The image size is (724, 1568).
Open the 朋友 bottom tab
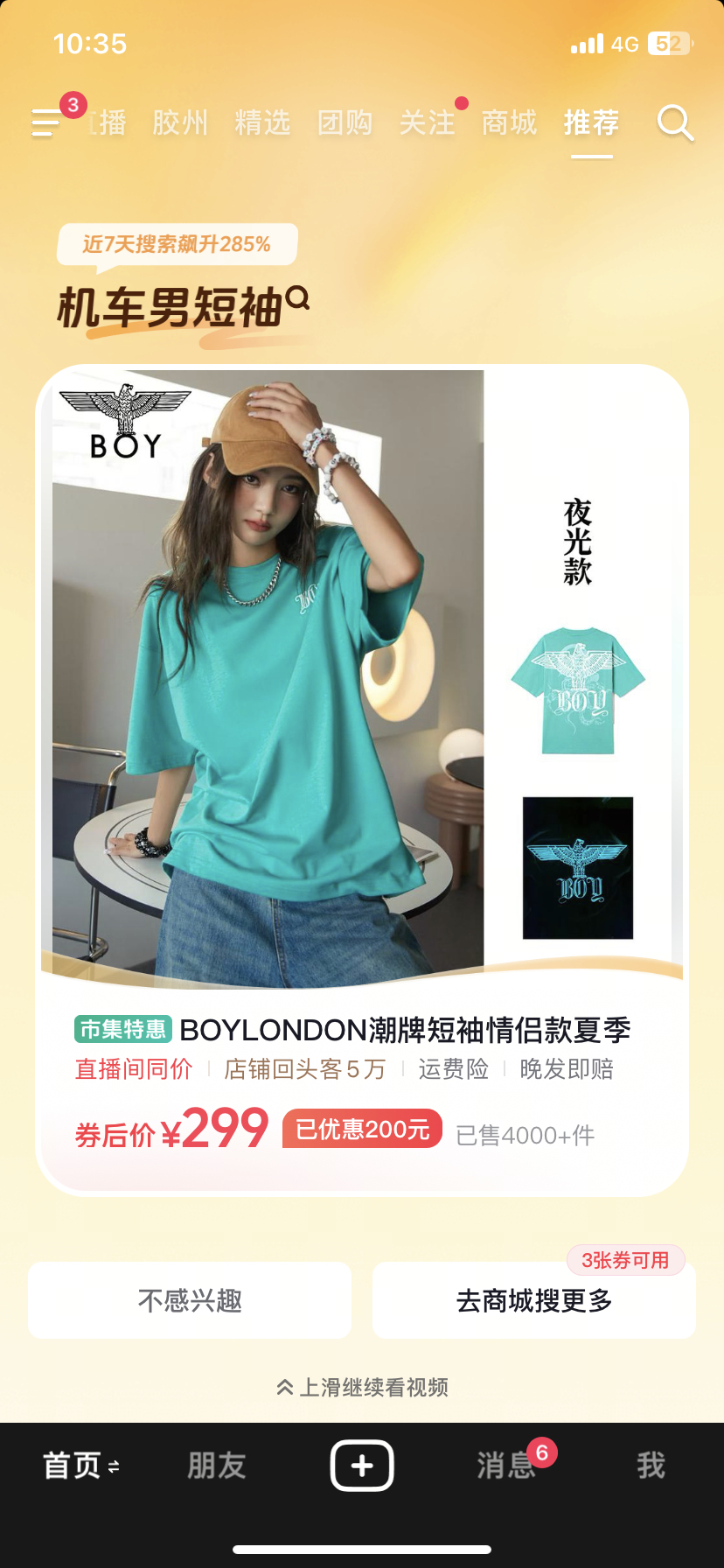point(217,1465)
